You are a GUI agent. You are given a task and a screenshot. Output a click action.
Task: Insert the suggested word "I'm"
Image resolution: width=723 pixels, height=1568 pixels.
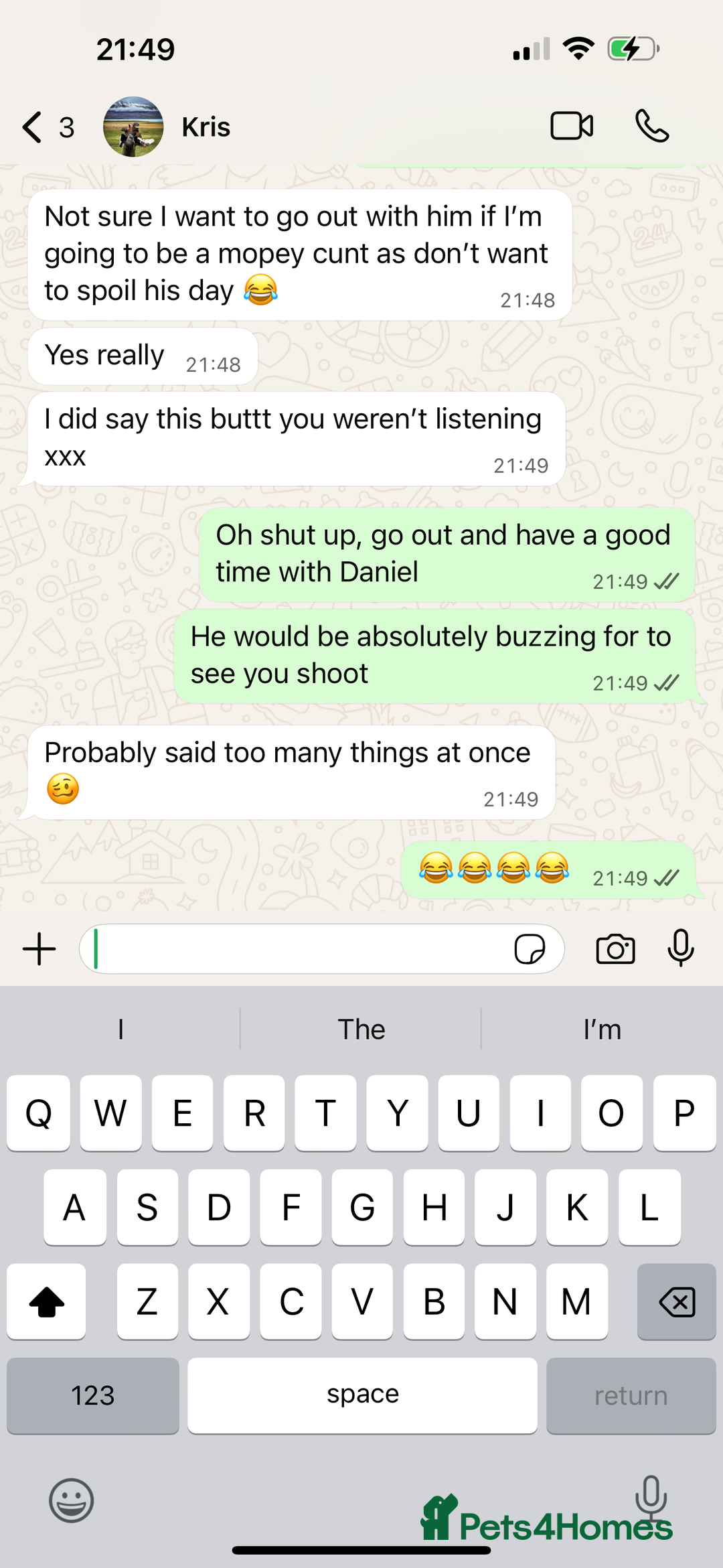tap(602, 1029)
